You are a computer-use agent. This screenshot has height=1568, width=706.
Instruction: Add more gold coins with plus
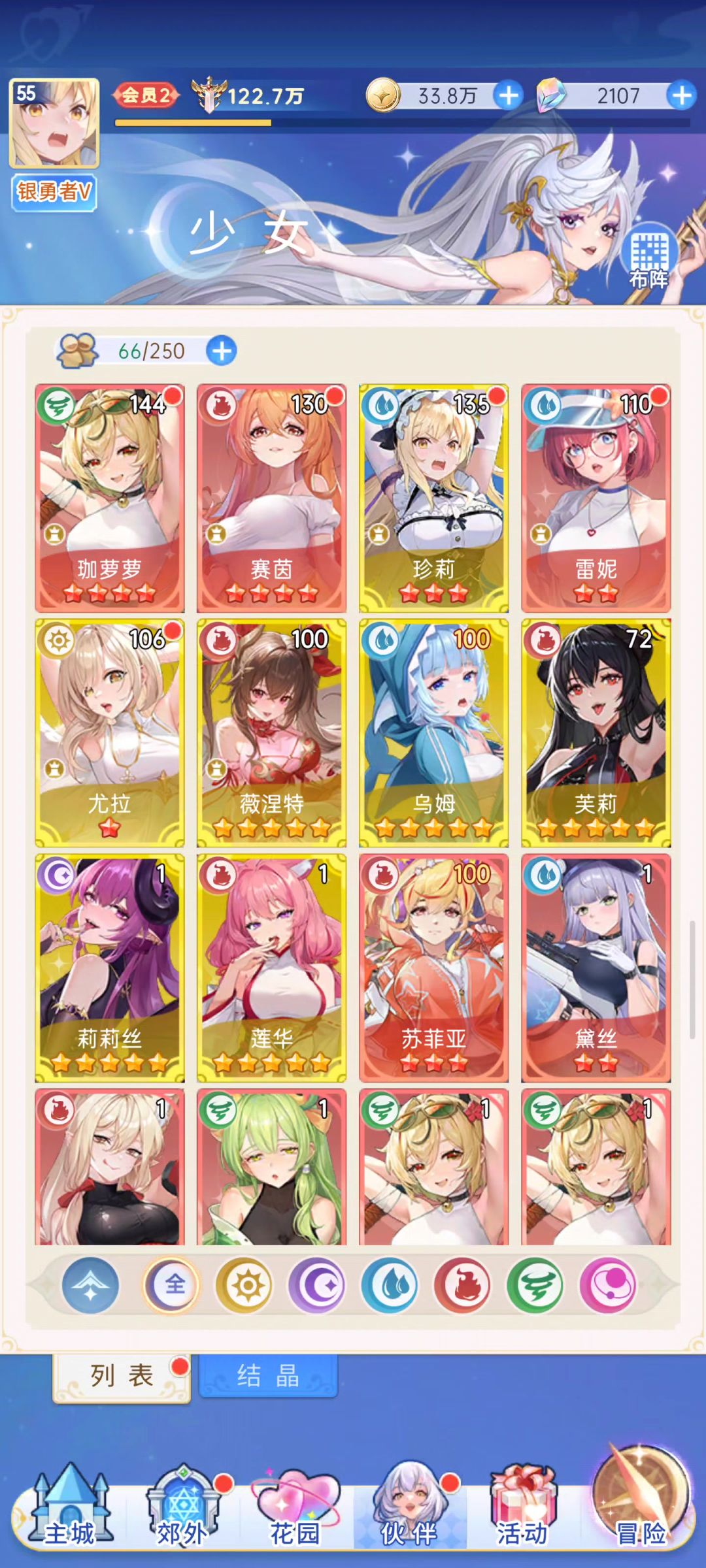tap(508, 96)
